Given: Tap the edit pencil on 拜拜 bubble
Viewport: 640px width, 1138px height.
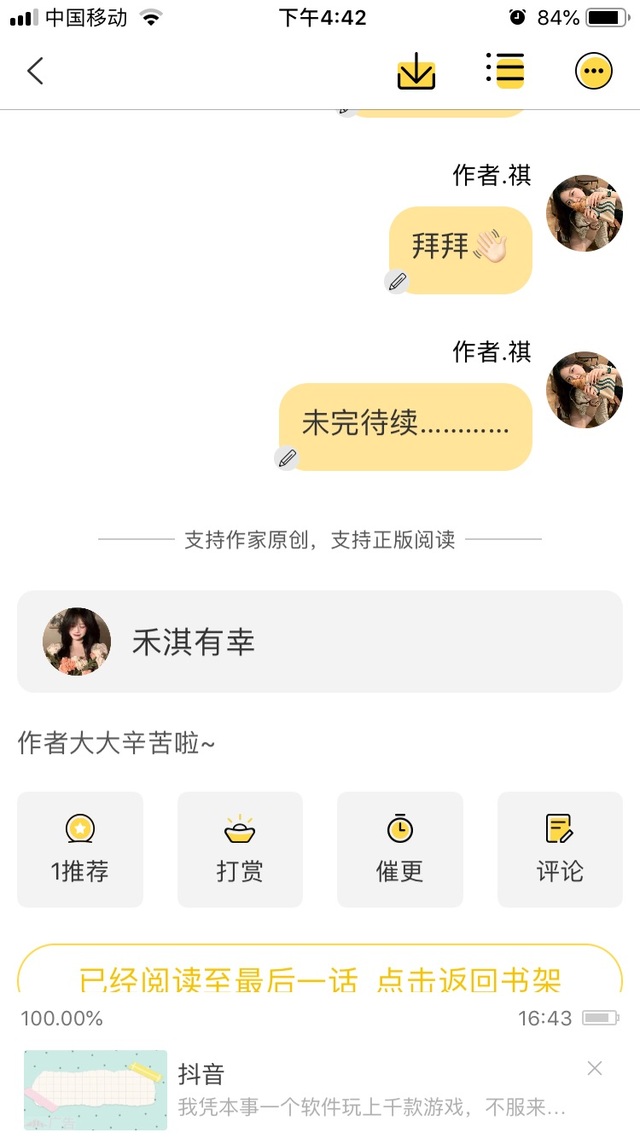Looking at the screenshot, I should pyautogui.click(x=397, y=281).
